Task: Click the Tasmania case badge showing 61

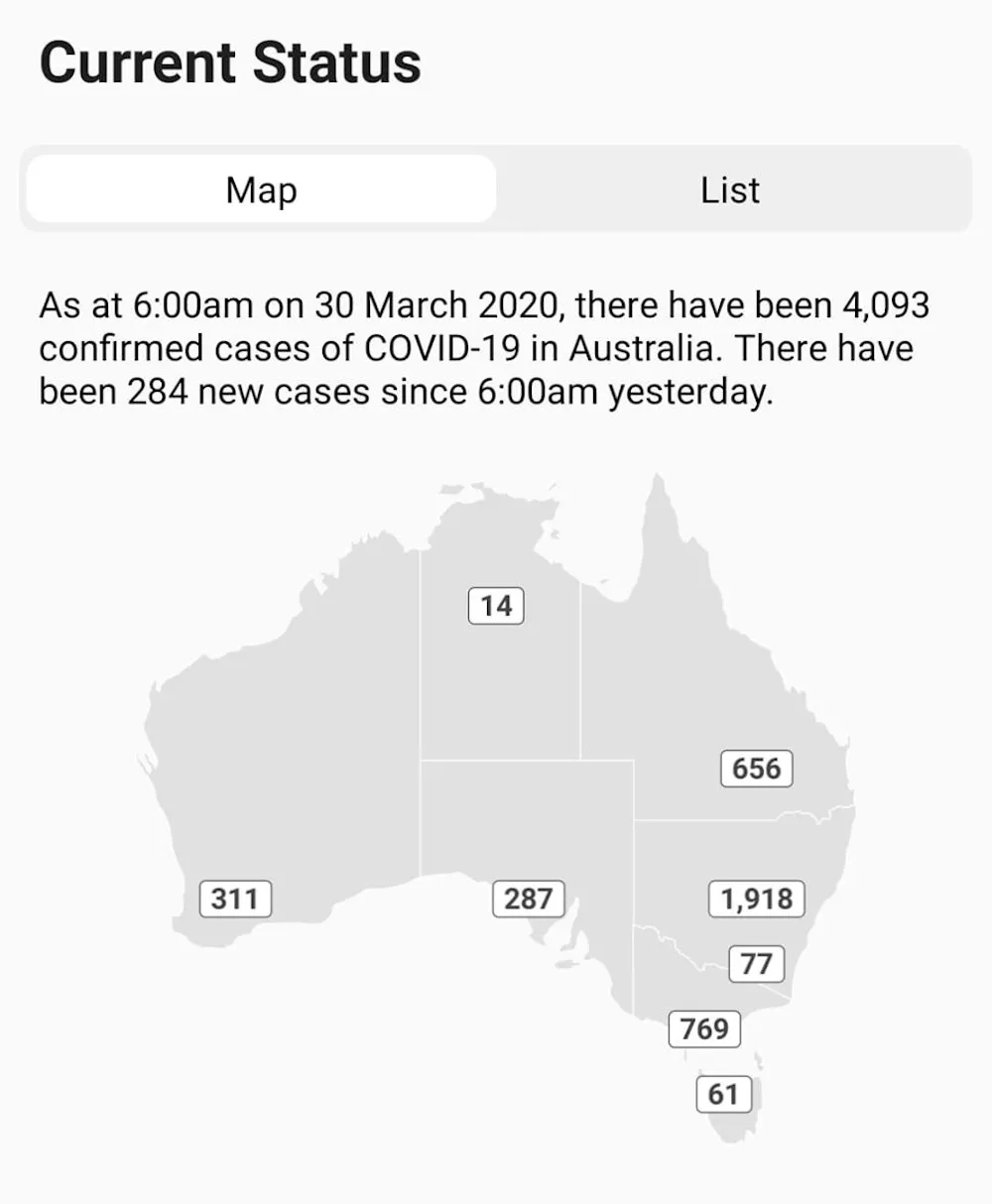Action: [x=722, y=1094]
